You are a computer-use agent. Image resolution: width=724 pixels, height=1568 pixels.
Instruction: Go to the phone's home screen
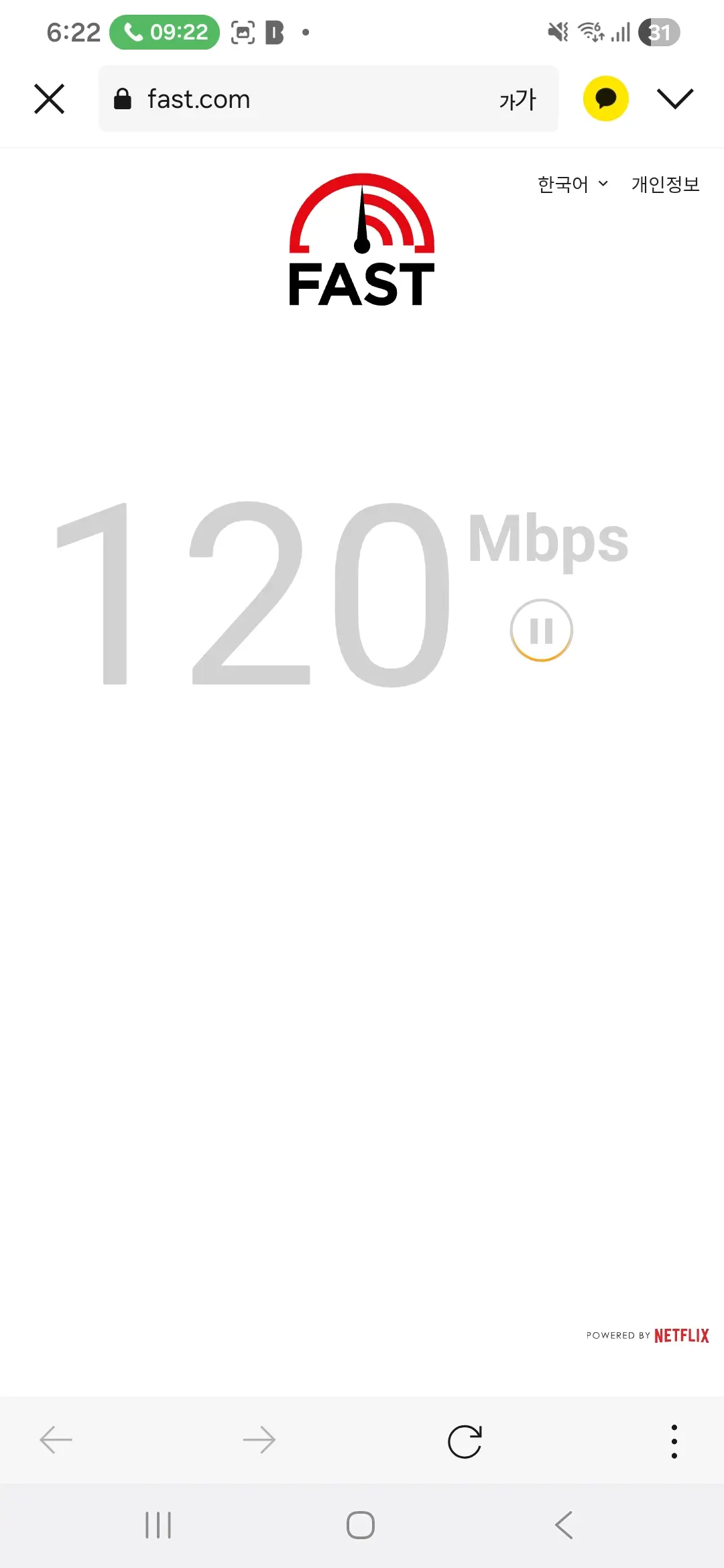tap(361, 1525)
